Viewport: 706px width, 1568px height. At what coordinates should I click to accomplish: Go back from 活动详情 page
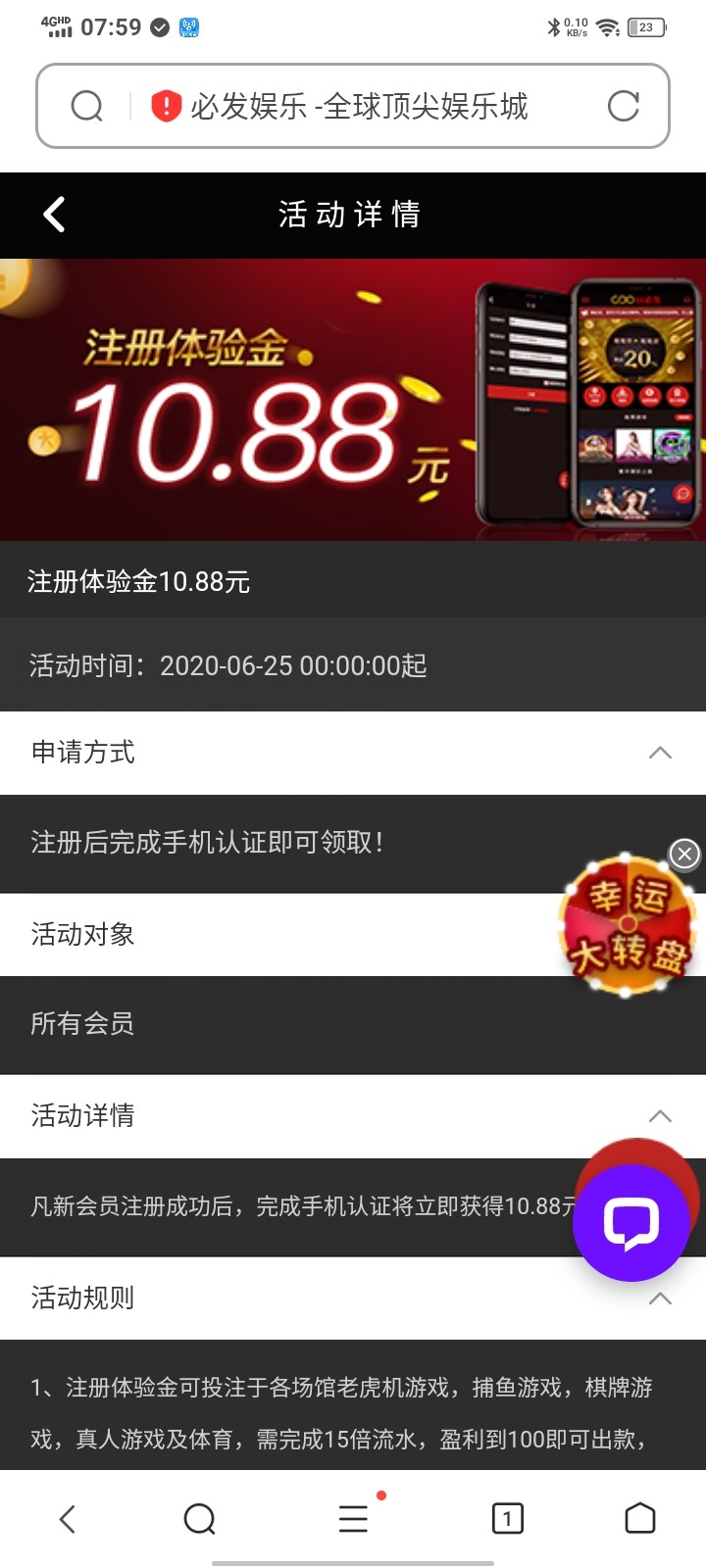(x=55, y=215)
